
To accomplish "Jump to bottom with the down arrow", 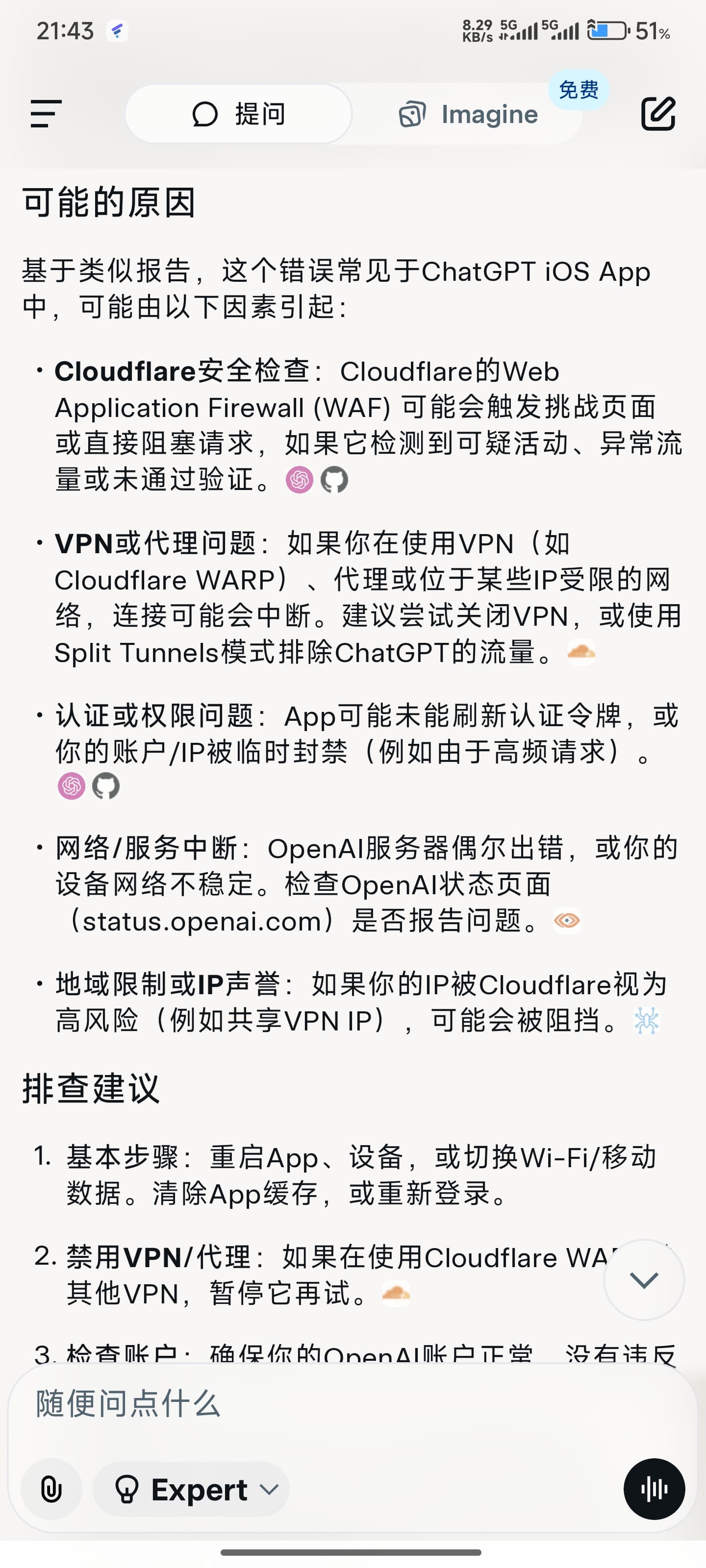I will coord(644,1279).
